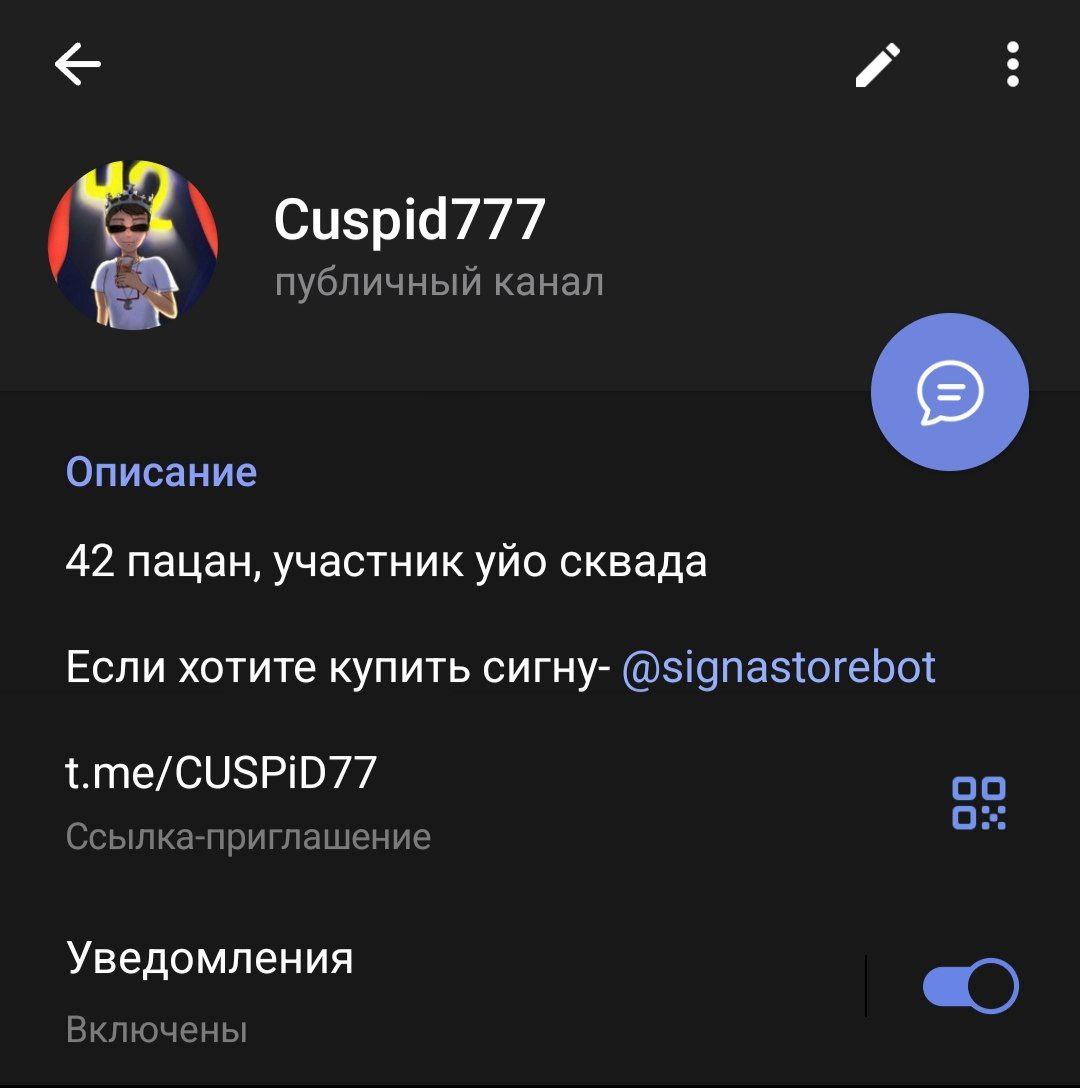Open the @signastorebot link
1080x1088 pixels.
(779, 666)
